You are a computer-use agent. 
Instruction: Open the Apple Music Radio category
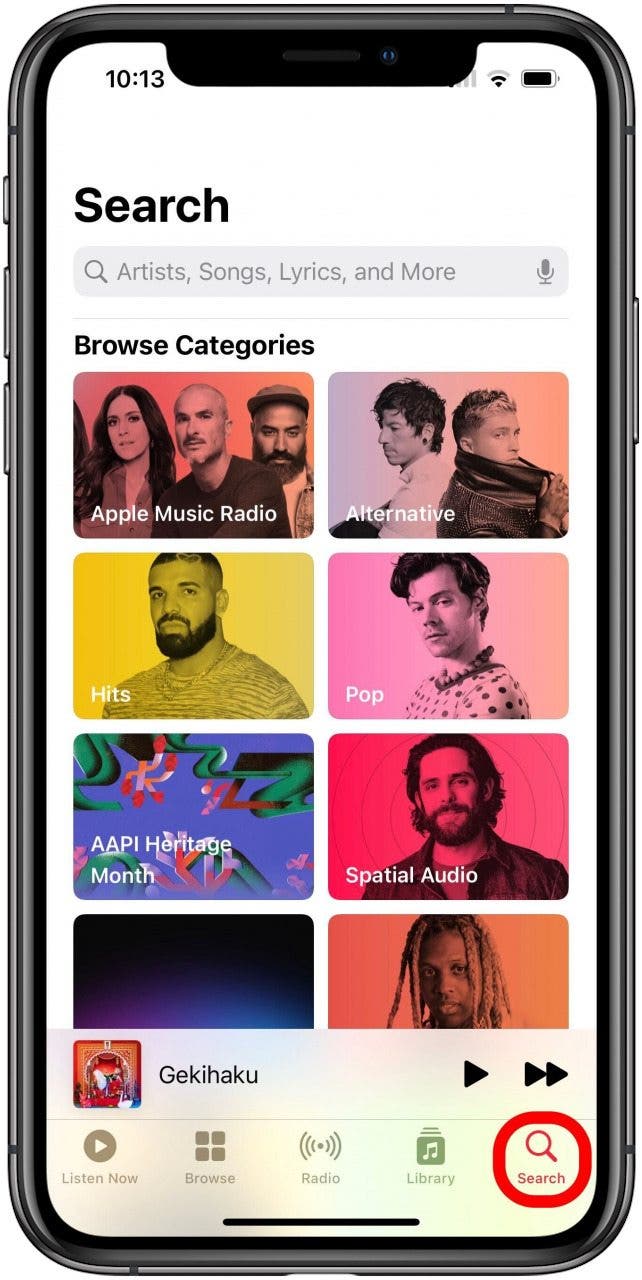(193, 455)
